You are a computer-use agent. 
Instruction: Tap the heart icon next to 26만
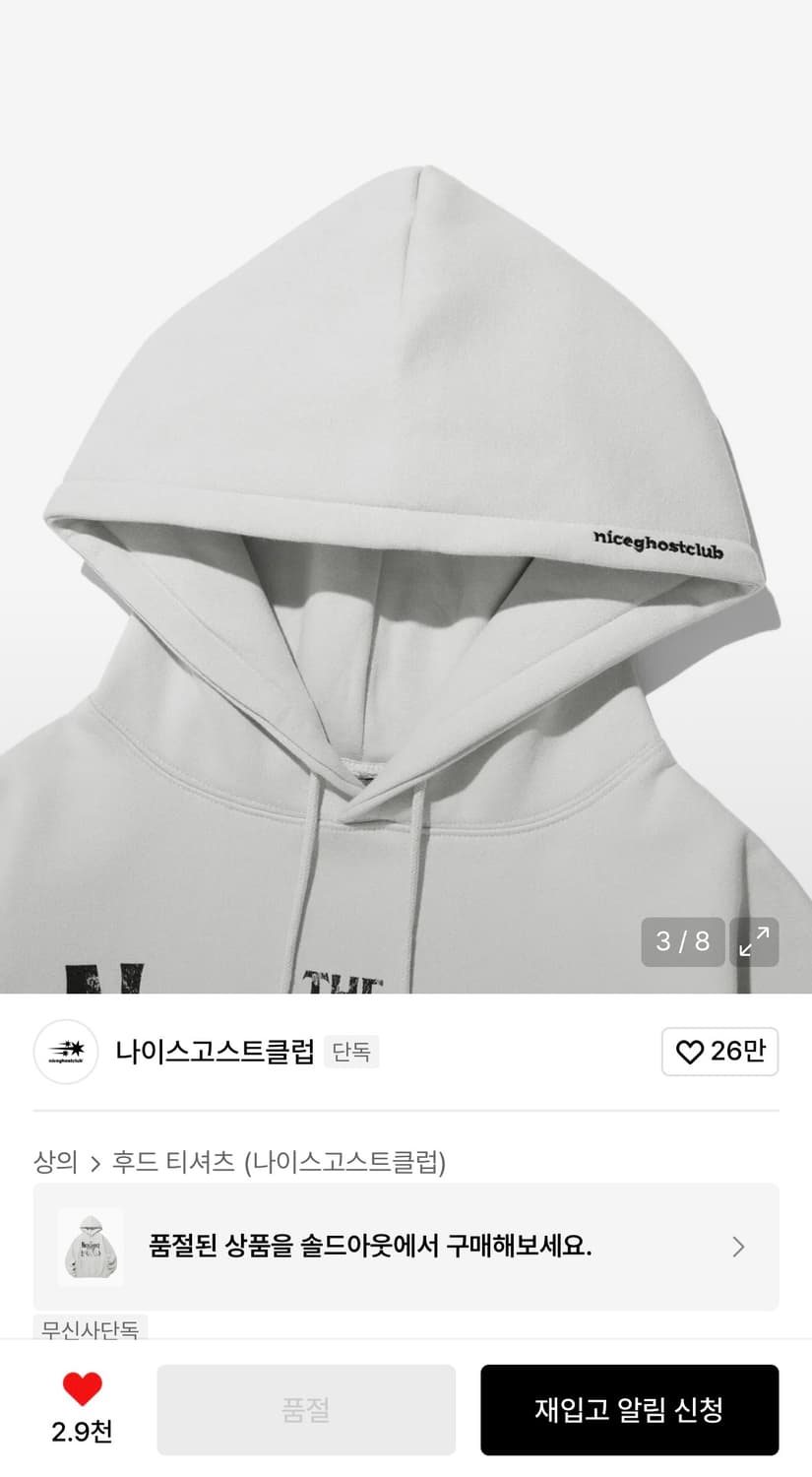688,1052
